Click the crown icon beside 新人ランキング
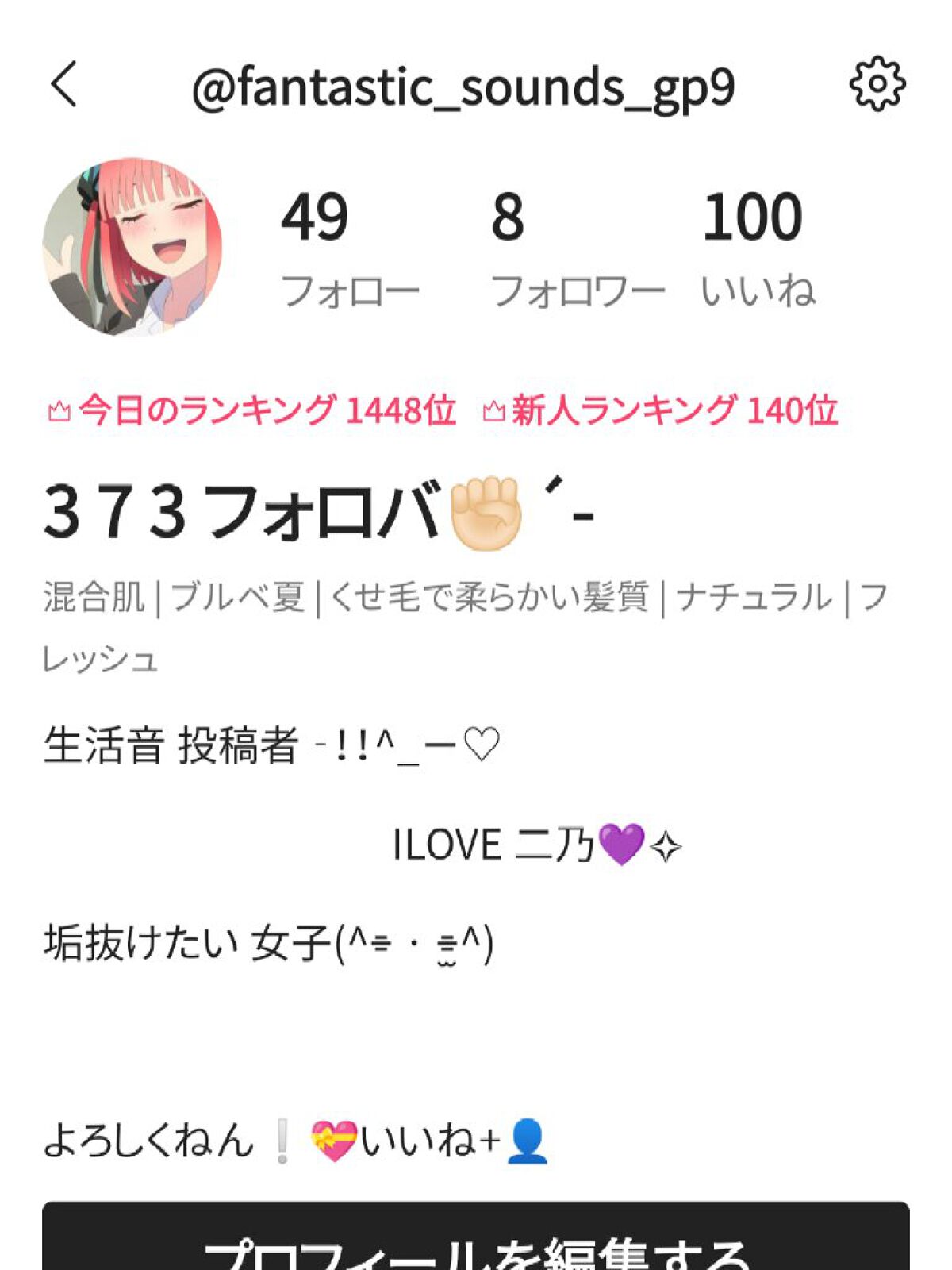Screen dimensions: 952x1270 (x=492, y=409)
